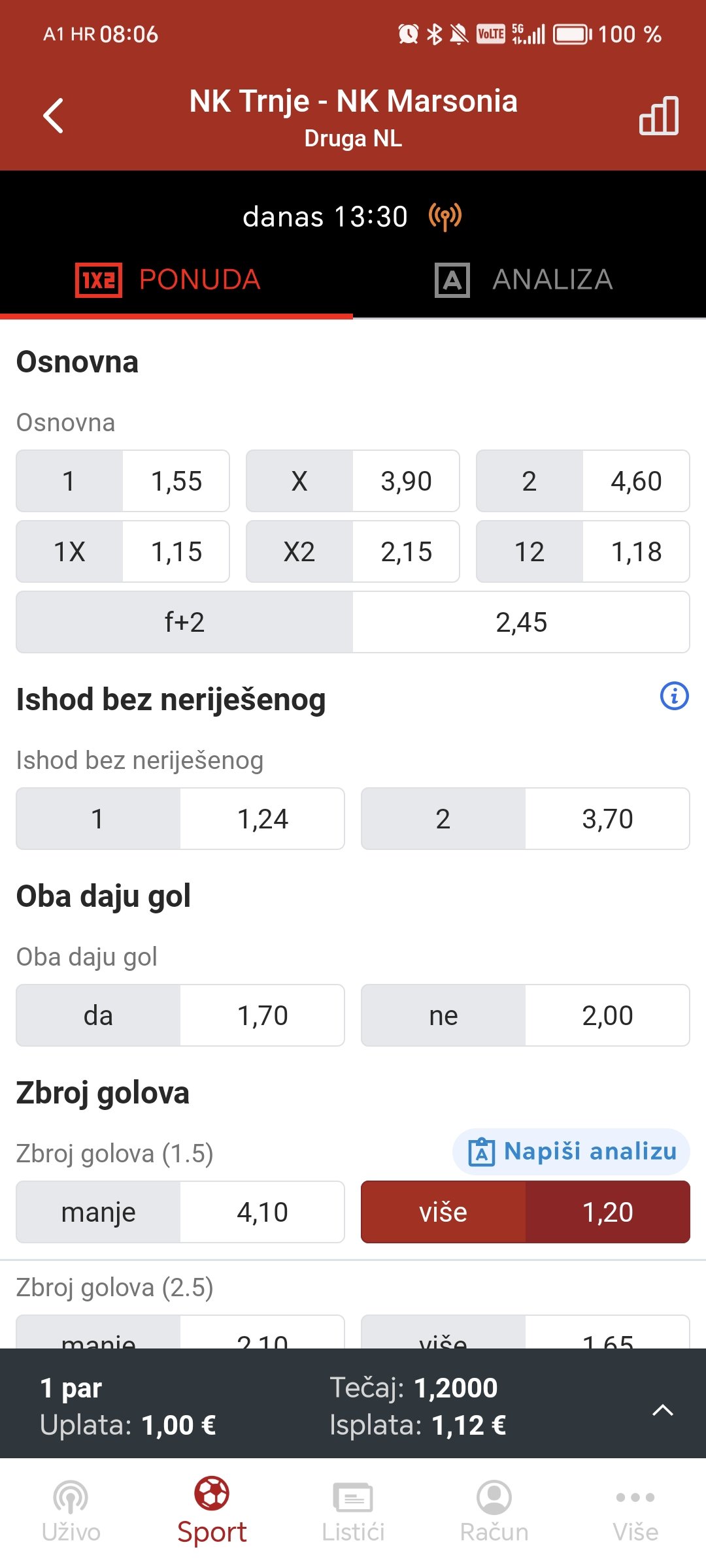
Task: Open info for Ishod bez neriješenog
Action: click(674, 696)
